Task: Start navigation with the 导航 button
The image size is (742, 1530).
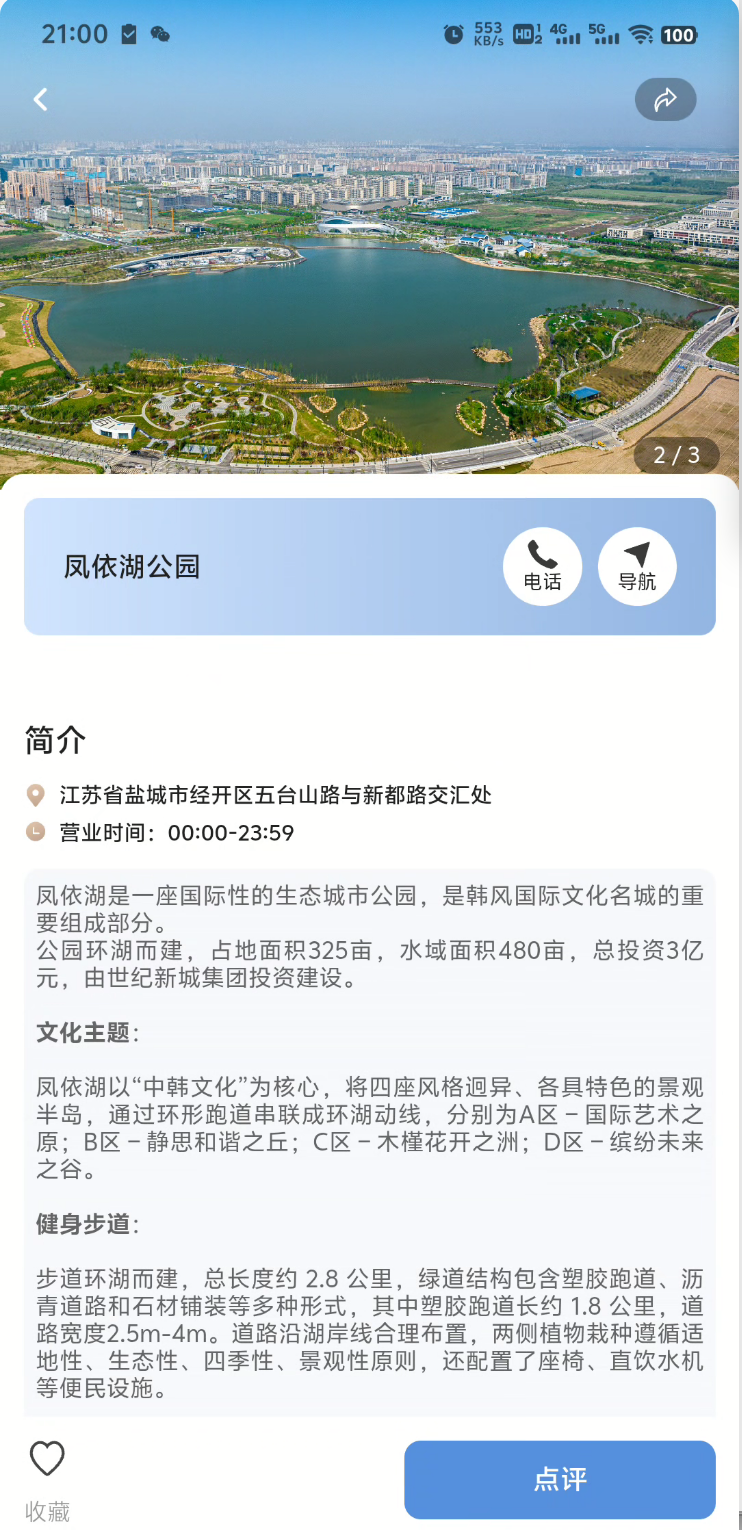Action: tap(637, 566)
